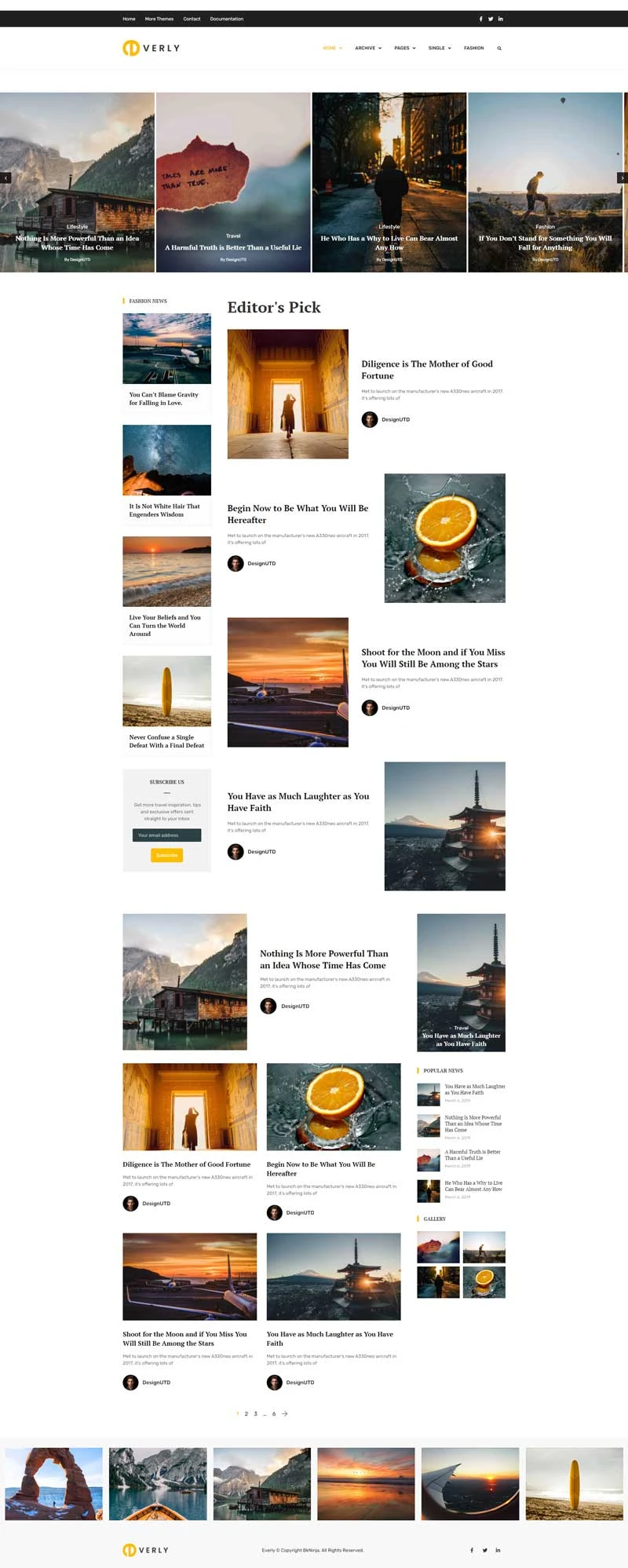Open slide 'A Harmful Truth Is Better'
This screenshot has height=1568, width=628.
pyautogui.click(x=233, y=247)
